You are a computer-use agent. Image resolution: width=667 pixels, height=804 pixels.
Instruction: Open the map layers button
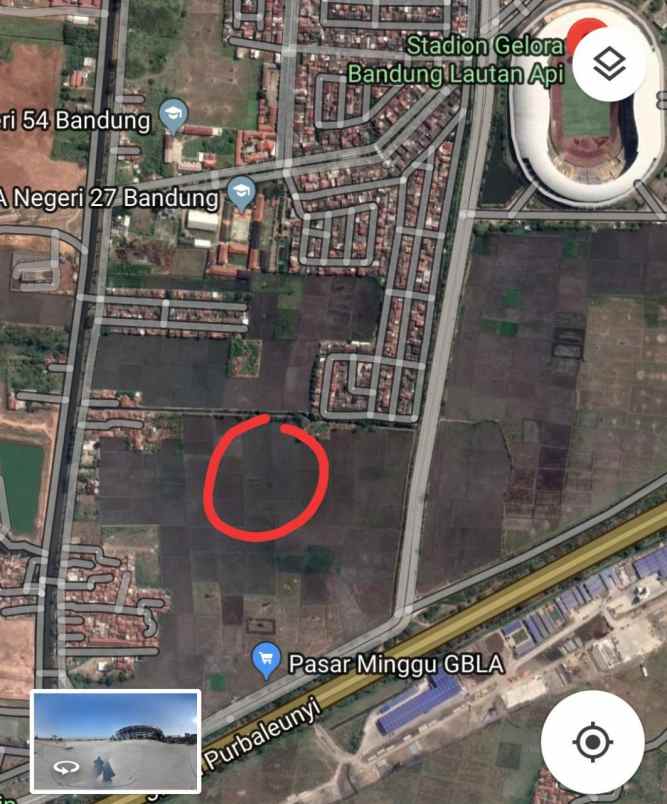[x=608, y=65]
